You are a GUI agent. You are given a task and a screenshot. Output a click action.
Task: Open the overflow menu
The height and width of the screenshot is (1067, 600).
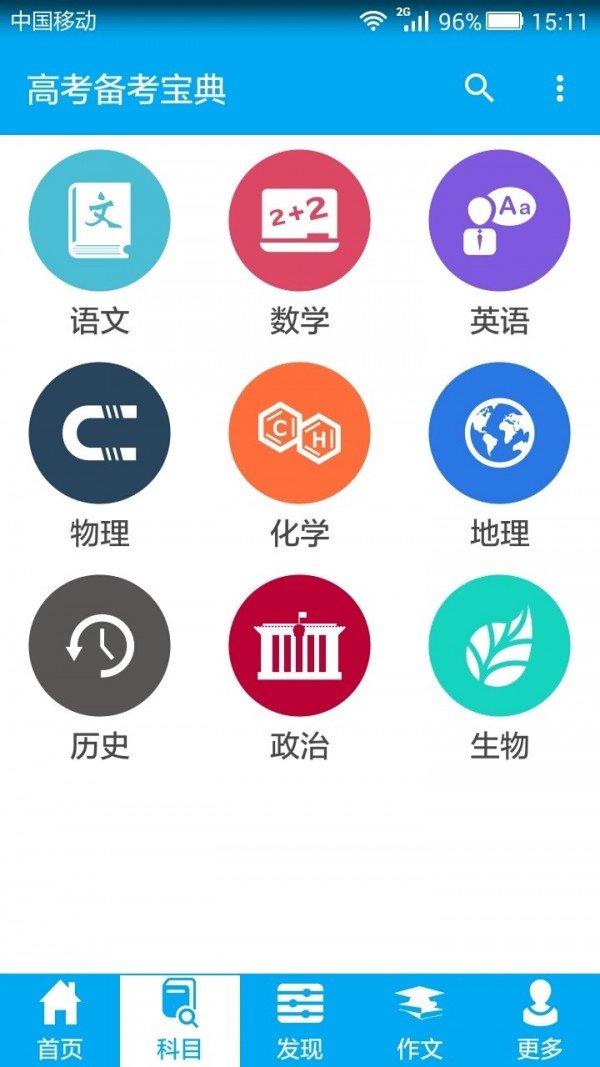560,89
